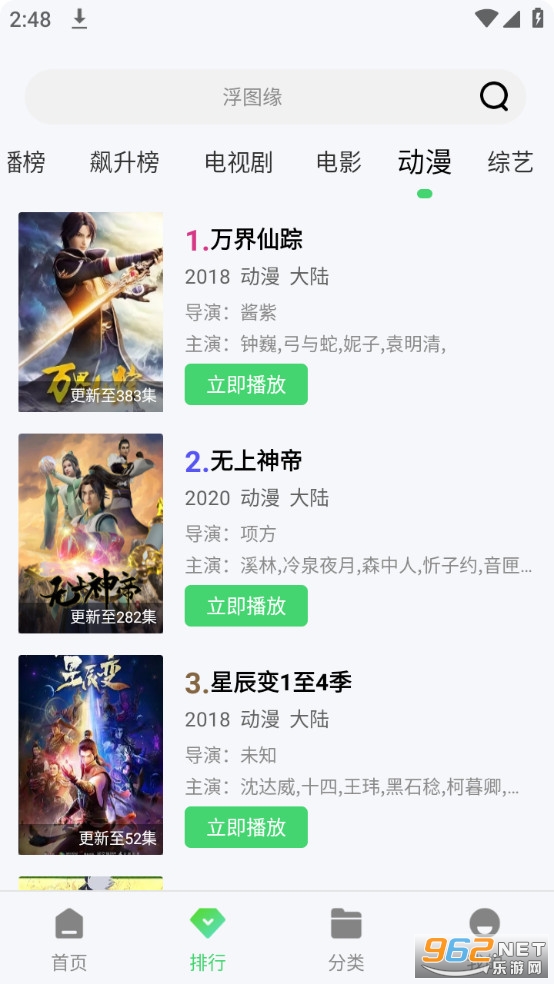Image resolution: width=554 pixels, height=984 pixels.
Task: Switch to the 电影 tab
Action: [339, 162]
